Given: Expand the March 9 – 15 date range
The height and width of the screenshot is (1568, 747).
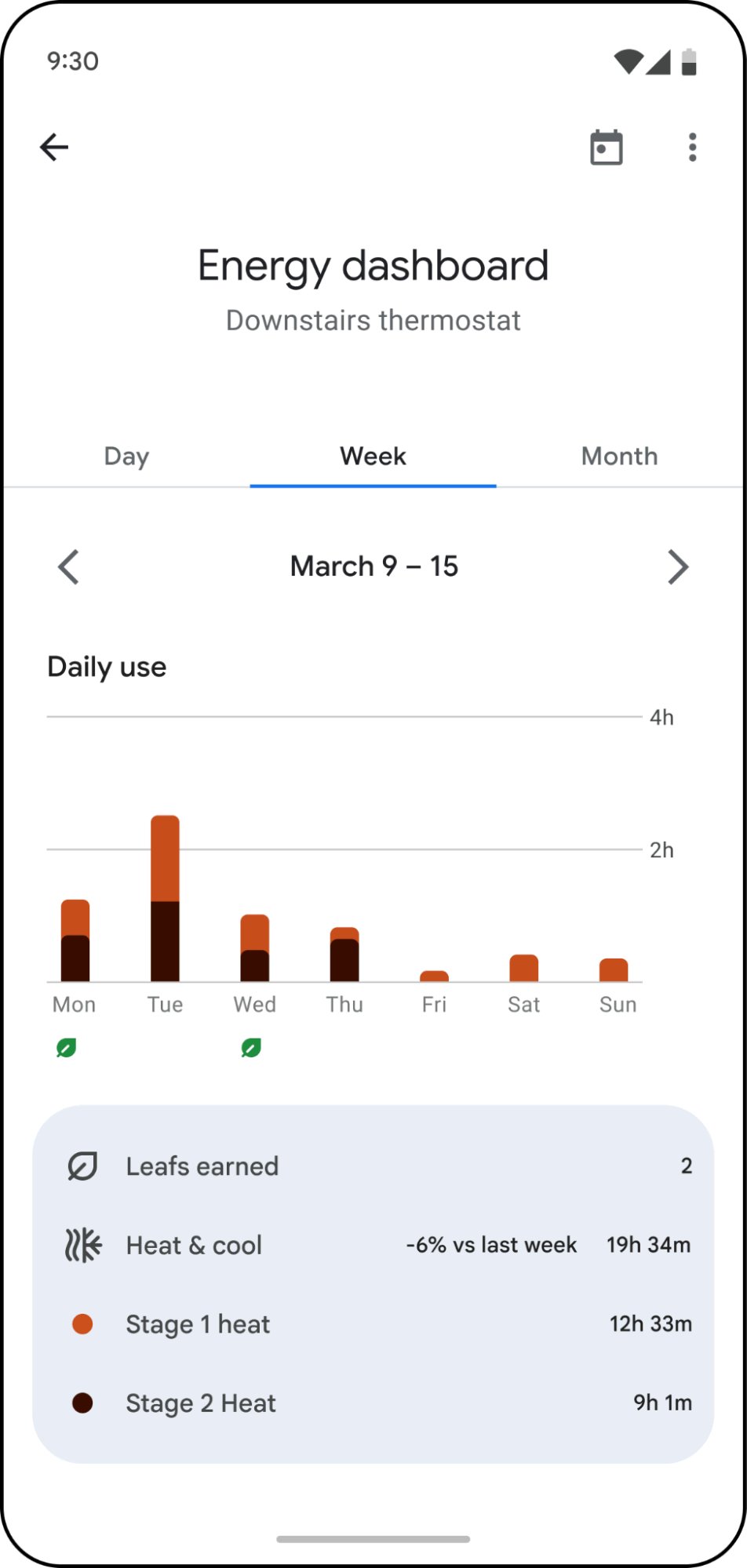Looking at the screenshot, I should (x=373, y=566).
